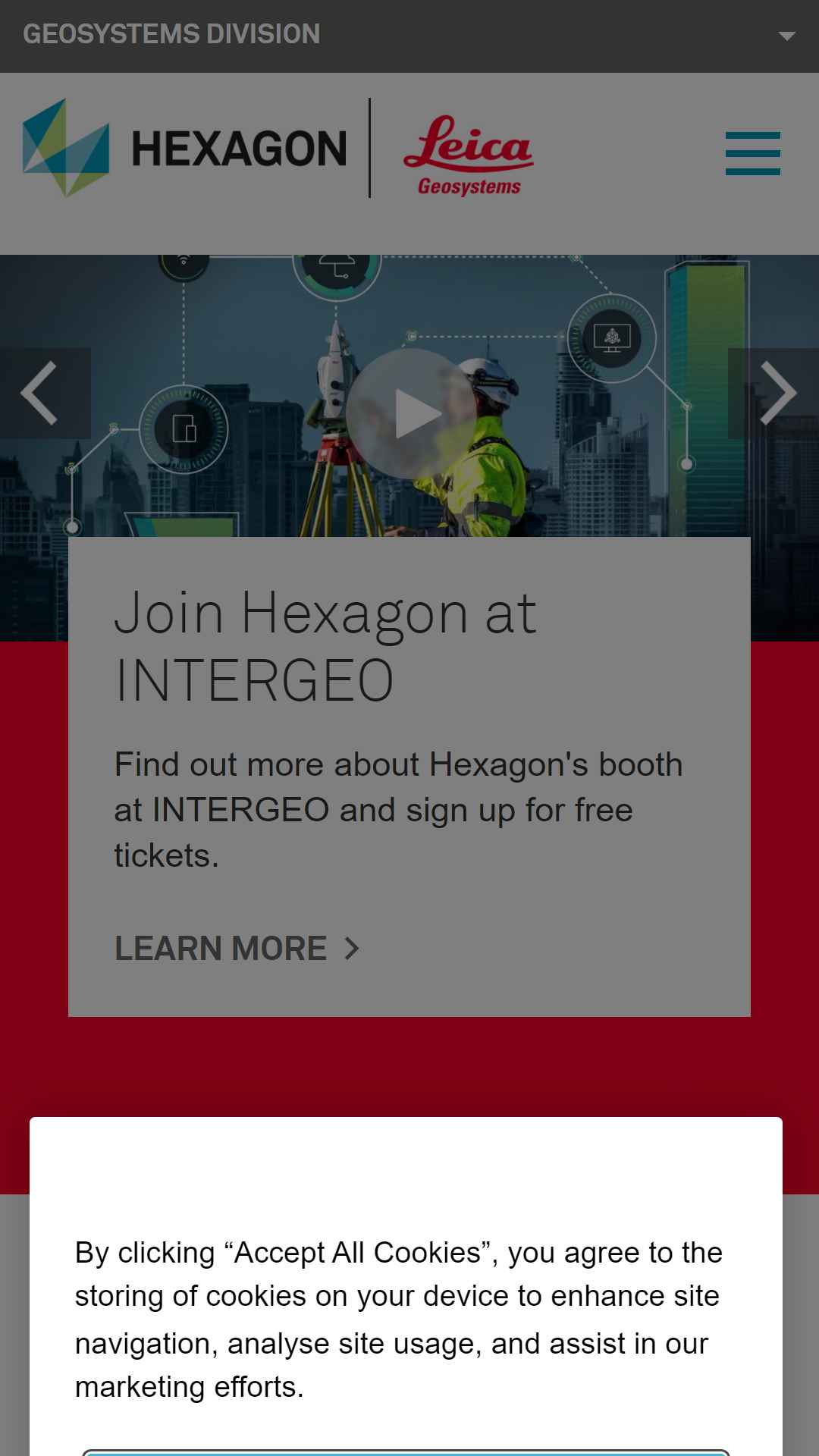819x1456 pixels.
Task: Go to the previous carousel slide
Action: click(x=44, y=393)
